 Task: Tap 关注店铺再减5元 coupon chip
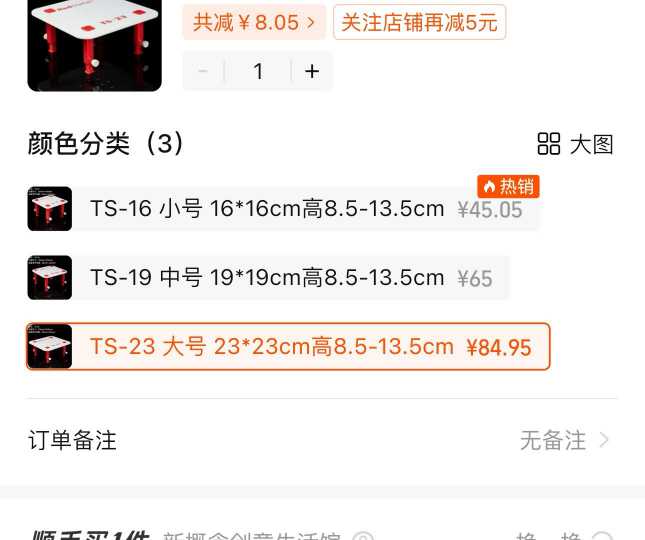[419, 22]
